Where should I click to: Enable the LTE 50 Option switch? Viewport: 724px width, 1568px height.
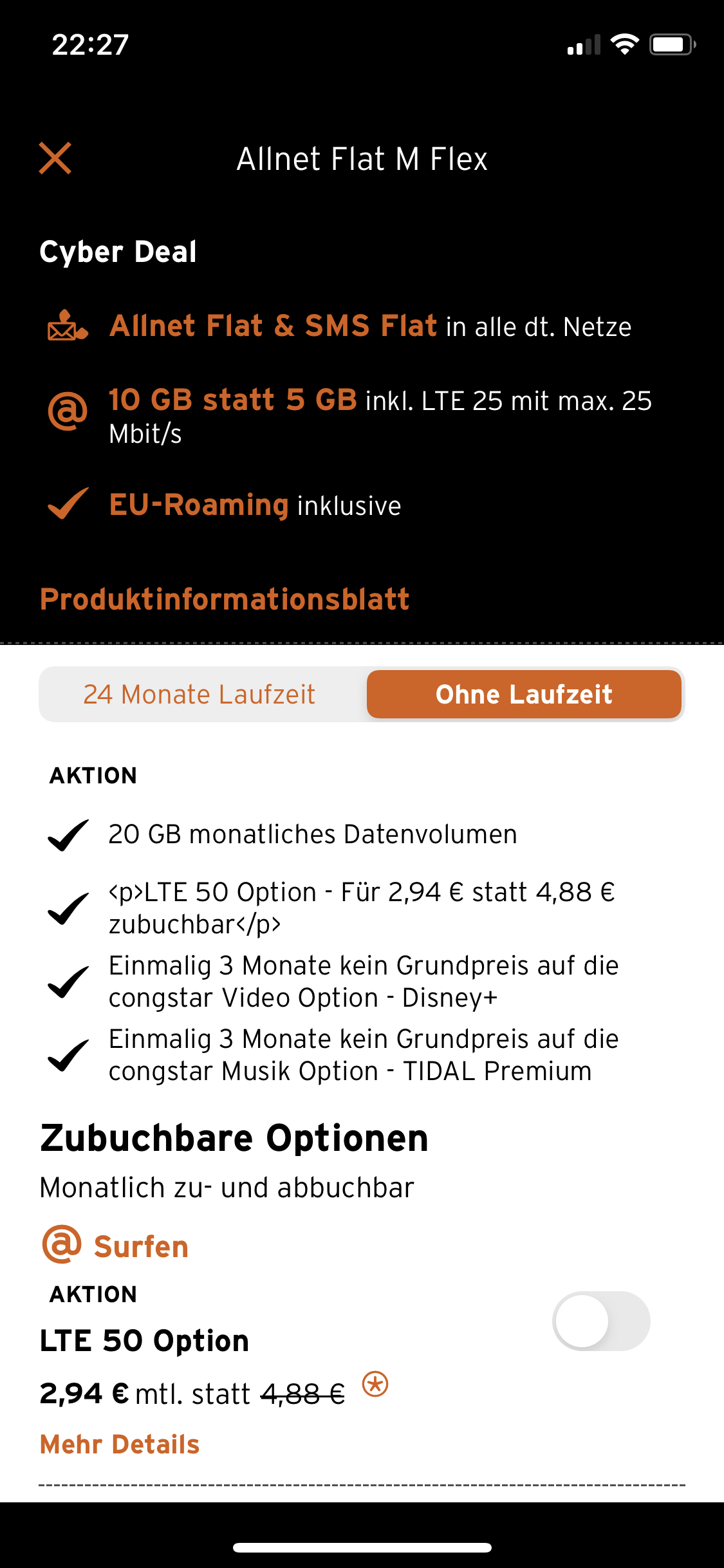[x=601, y=1321]
